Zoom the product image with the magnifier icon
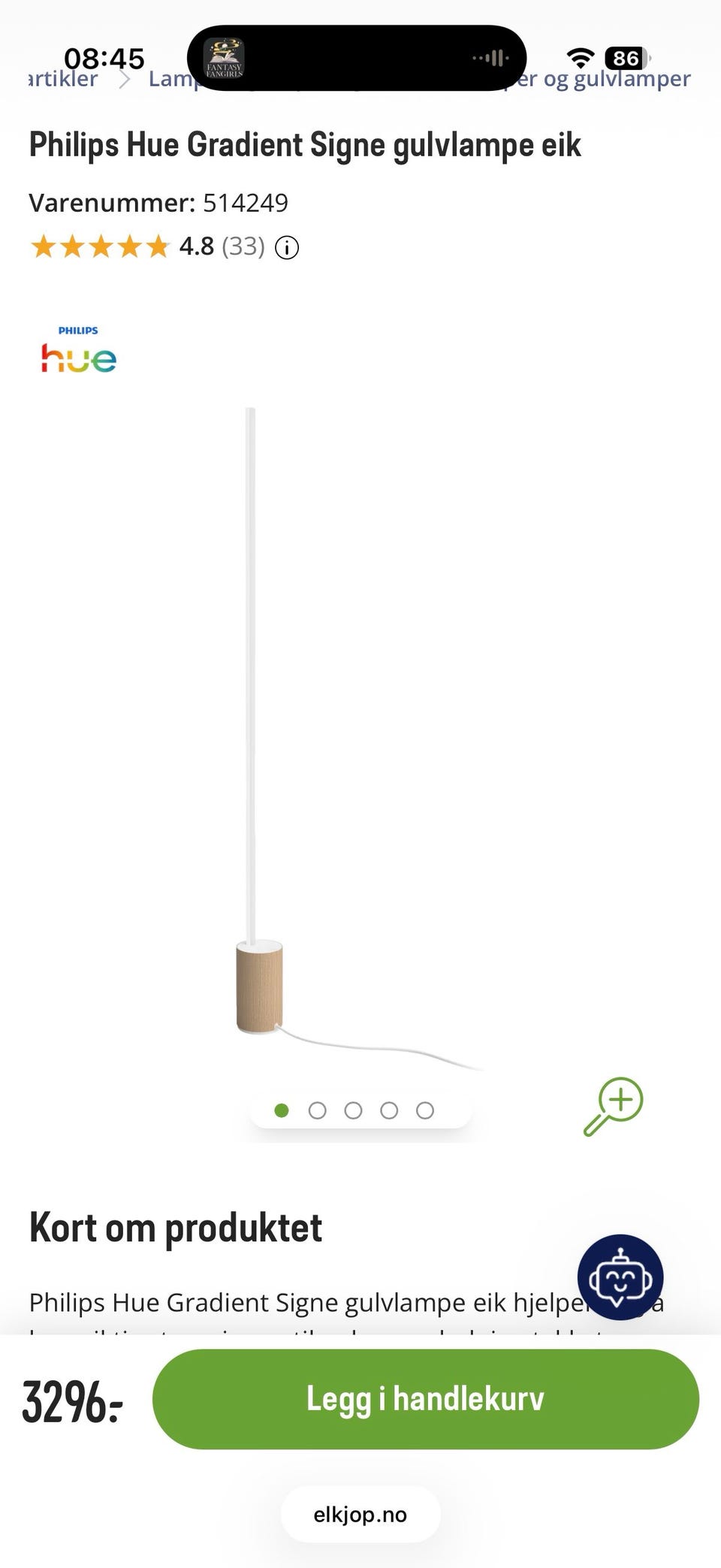The height and width of the screenshot is (1568, 721). pos(614,1107)
